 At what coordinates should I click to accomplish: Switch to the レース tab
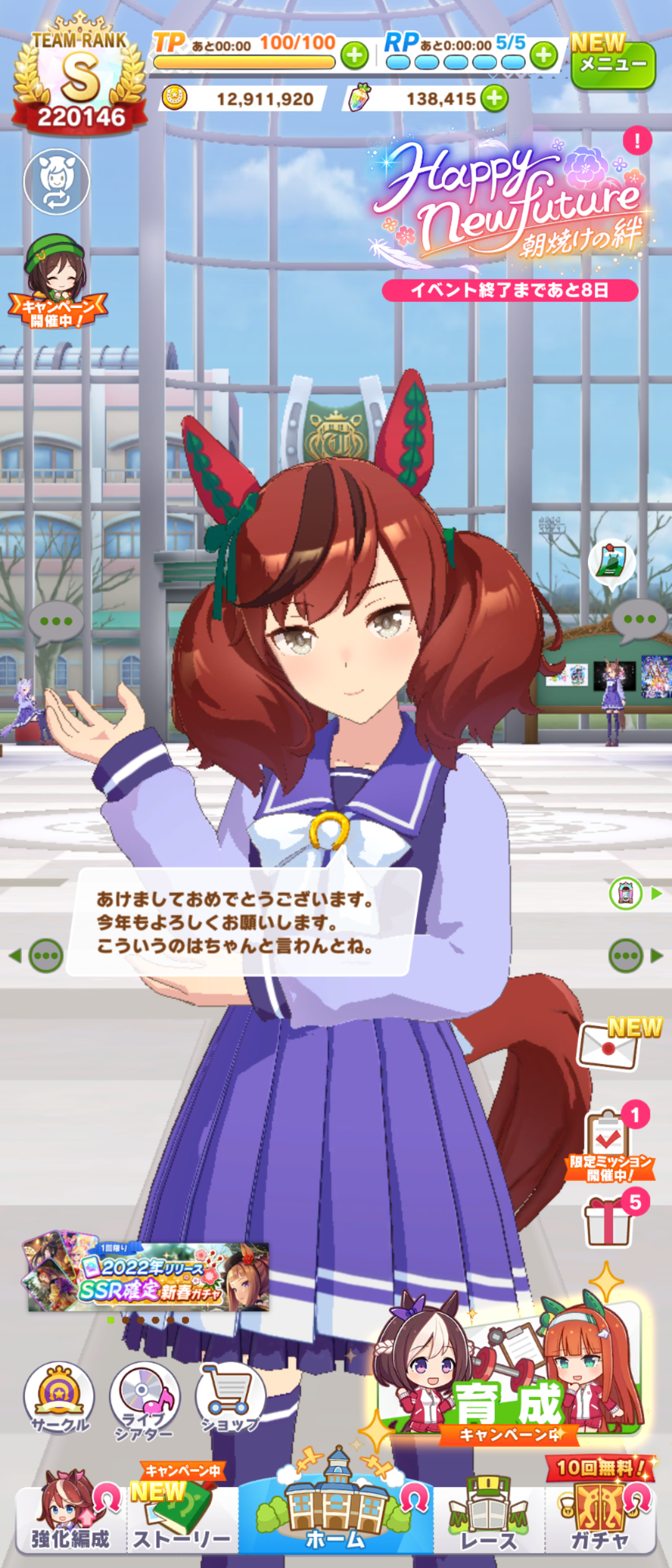point(488,1518)
